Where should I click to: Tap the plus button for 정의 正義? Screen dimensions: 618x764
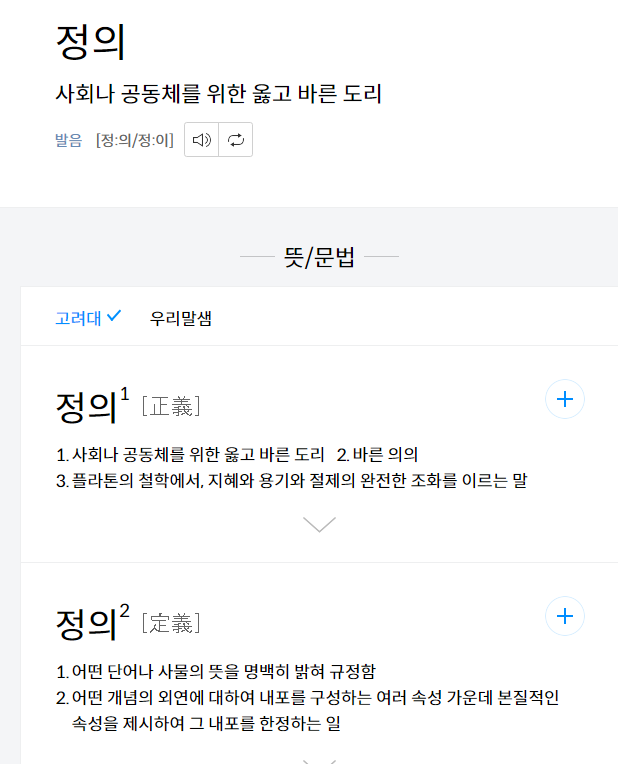565,399
